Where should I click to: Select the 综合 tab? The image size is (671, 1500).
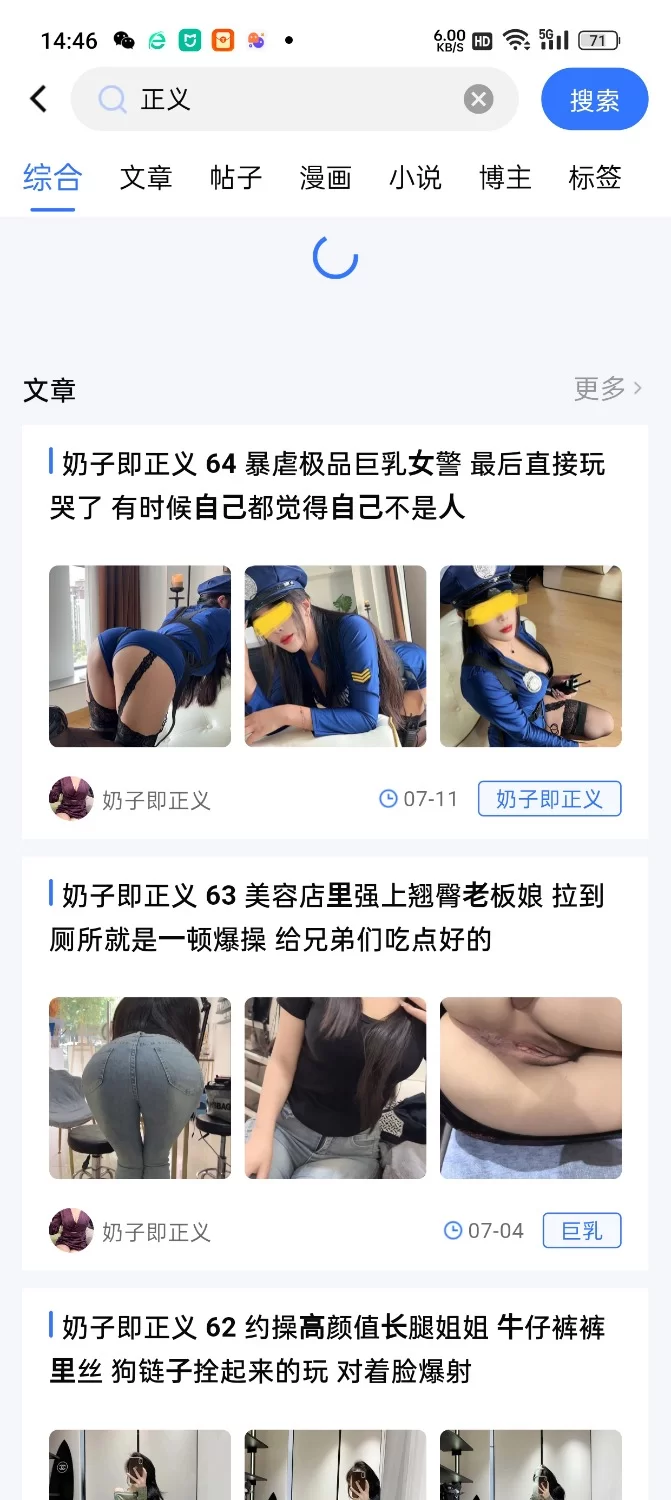pyautogui.click(x=53, y=178)
